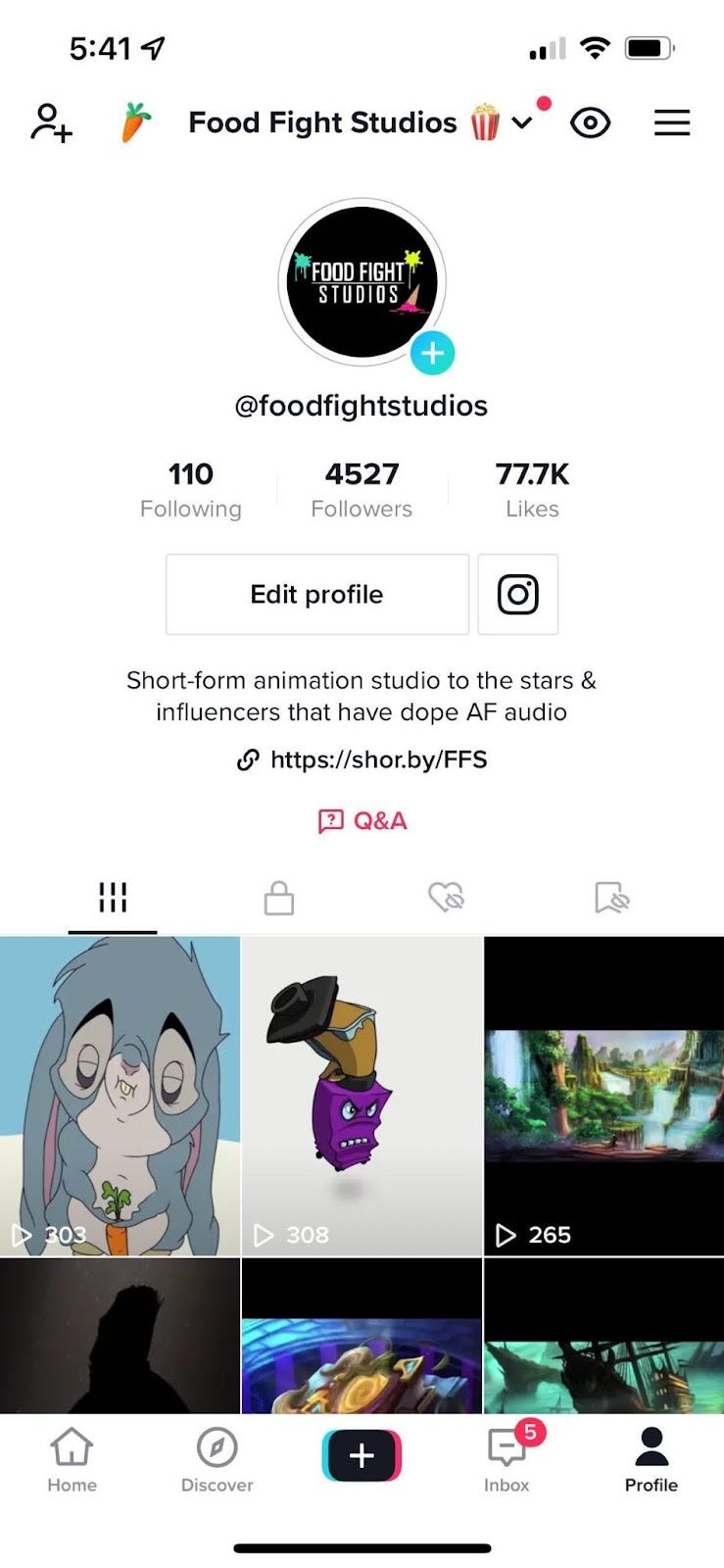This screenshot has width=724, height=1568.
Task: Play the waterfall video with 265 views
Action: tap(603, 1096)
